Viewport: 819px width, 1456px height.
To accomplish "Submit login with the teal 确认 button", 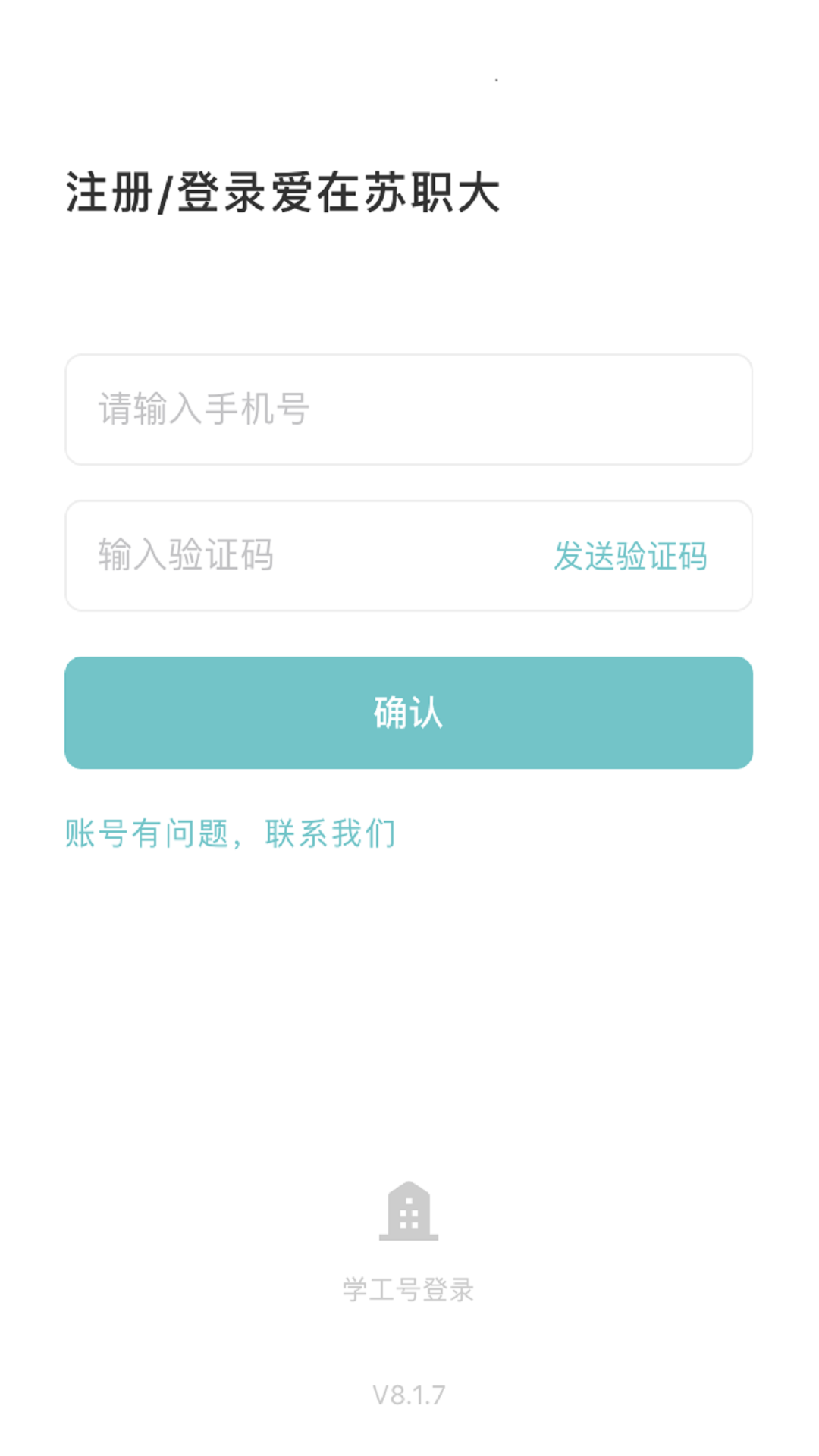I will point(409,713).
